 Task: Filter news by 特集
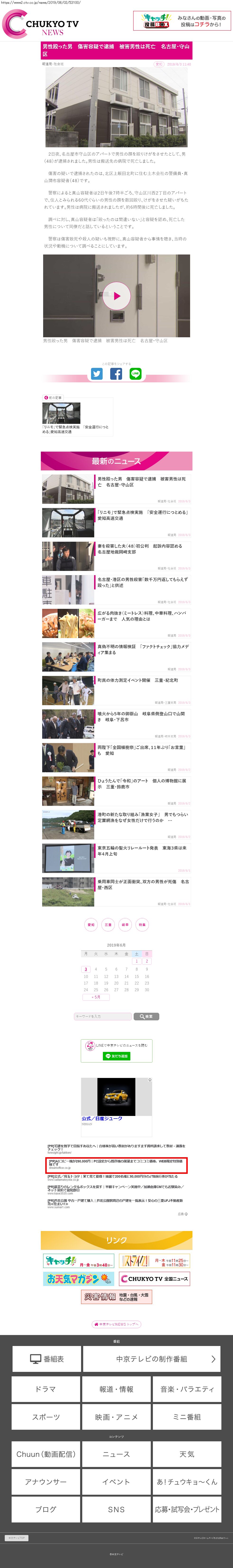(x=142, y=925)
